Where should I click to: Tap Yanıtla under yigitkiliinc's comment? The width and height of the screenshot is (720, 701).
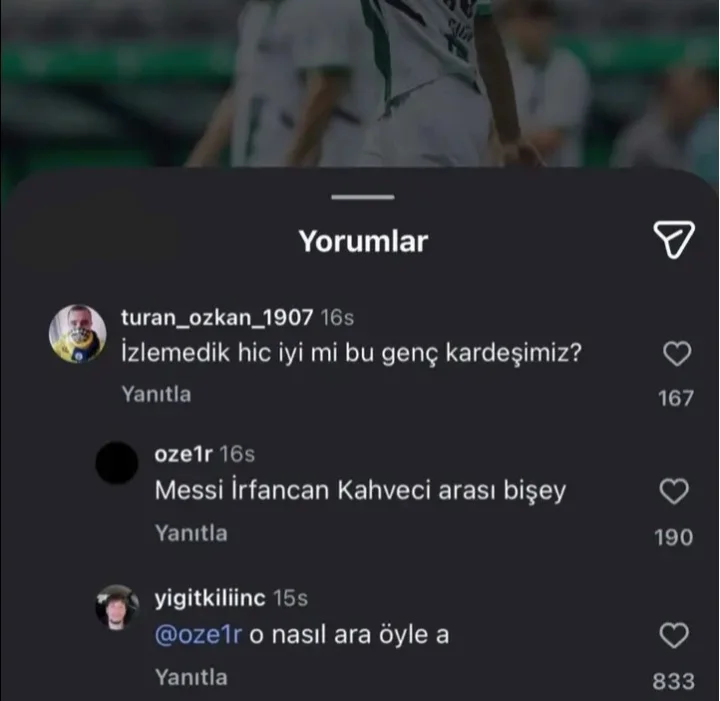(191, 677)
